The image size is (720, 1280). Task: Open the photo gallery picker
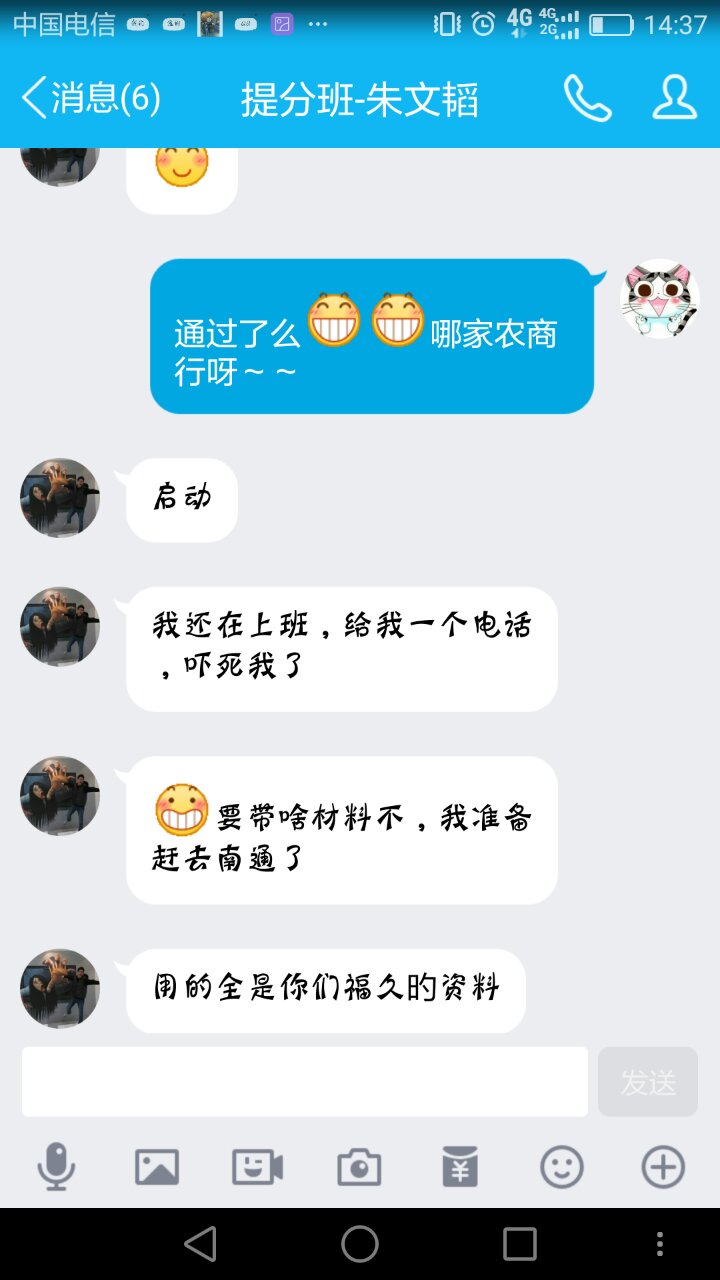point(157,1167)
